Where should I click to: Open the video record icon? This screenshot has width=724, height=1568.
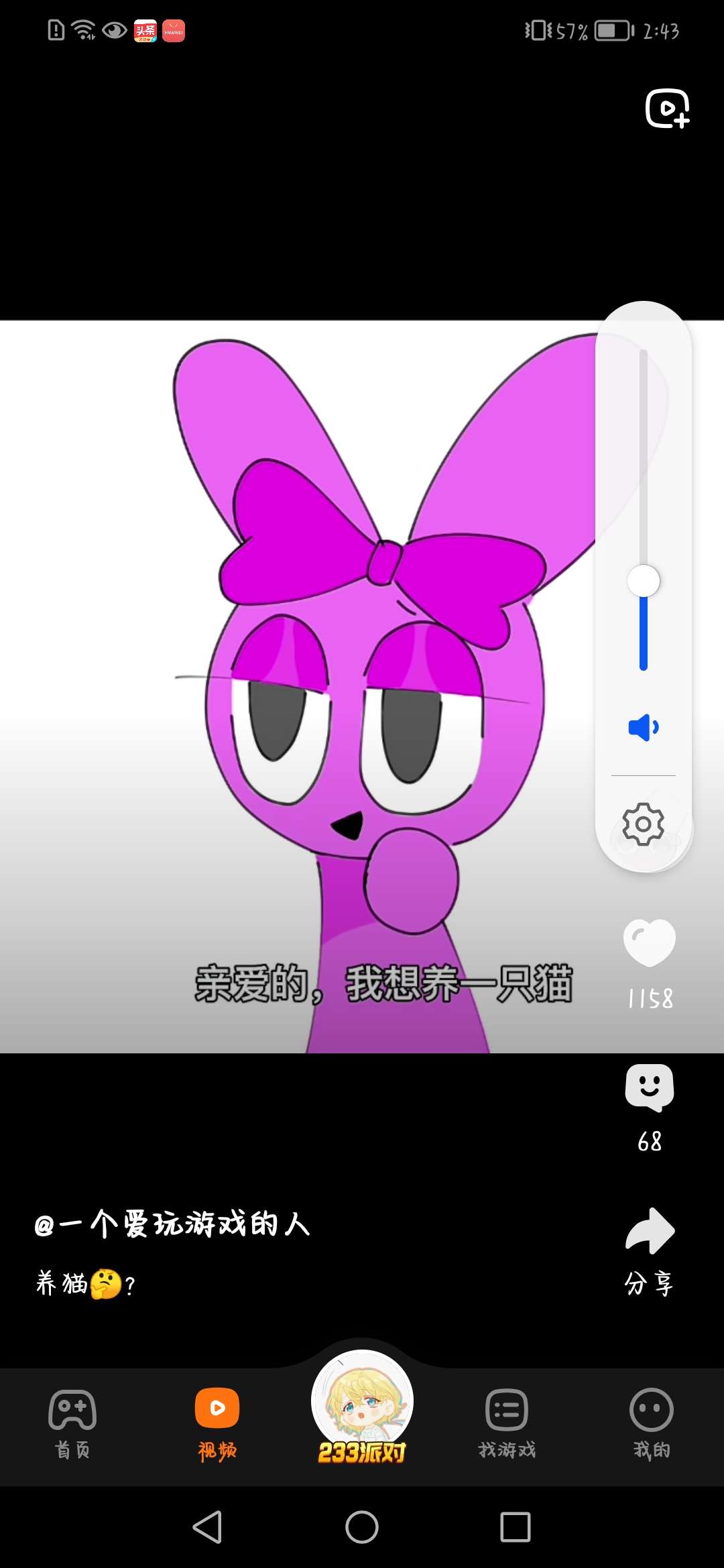click(666, 108)
